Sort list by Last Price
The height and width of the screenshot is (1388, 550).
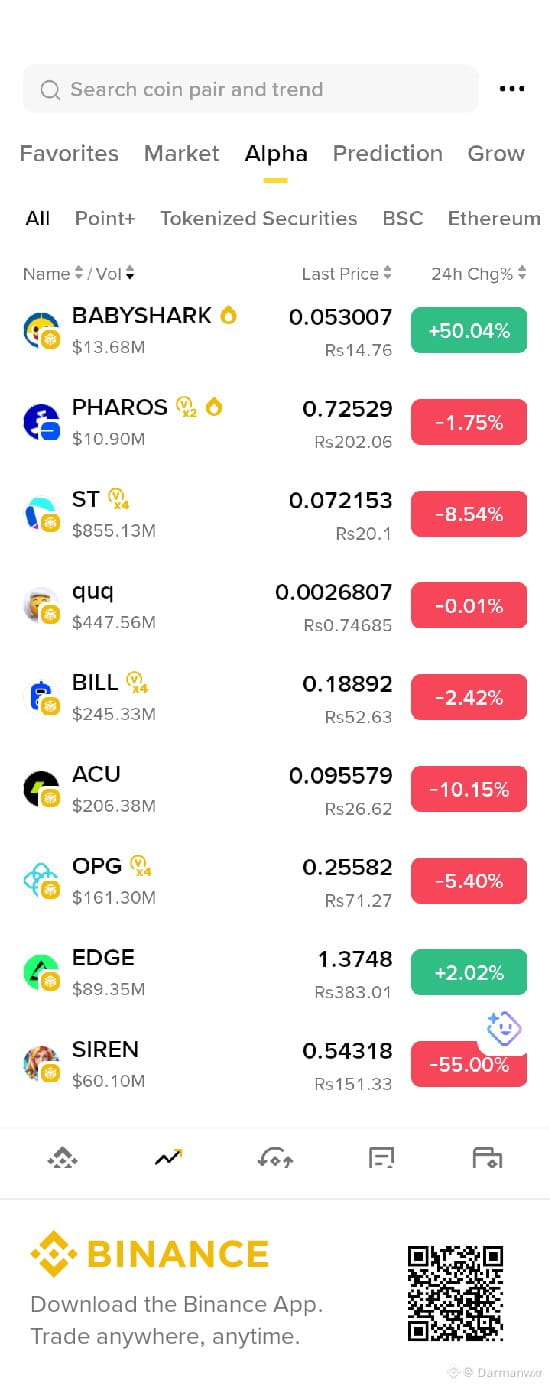click(x=346, y=273)
